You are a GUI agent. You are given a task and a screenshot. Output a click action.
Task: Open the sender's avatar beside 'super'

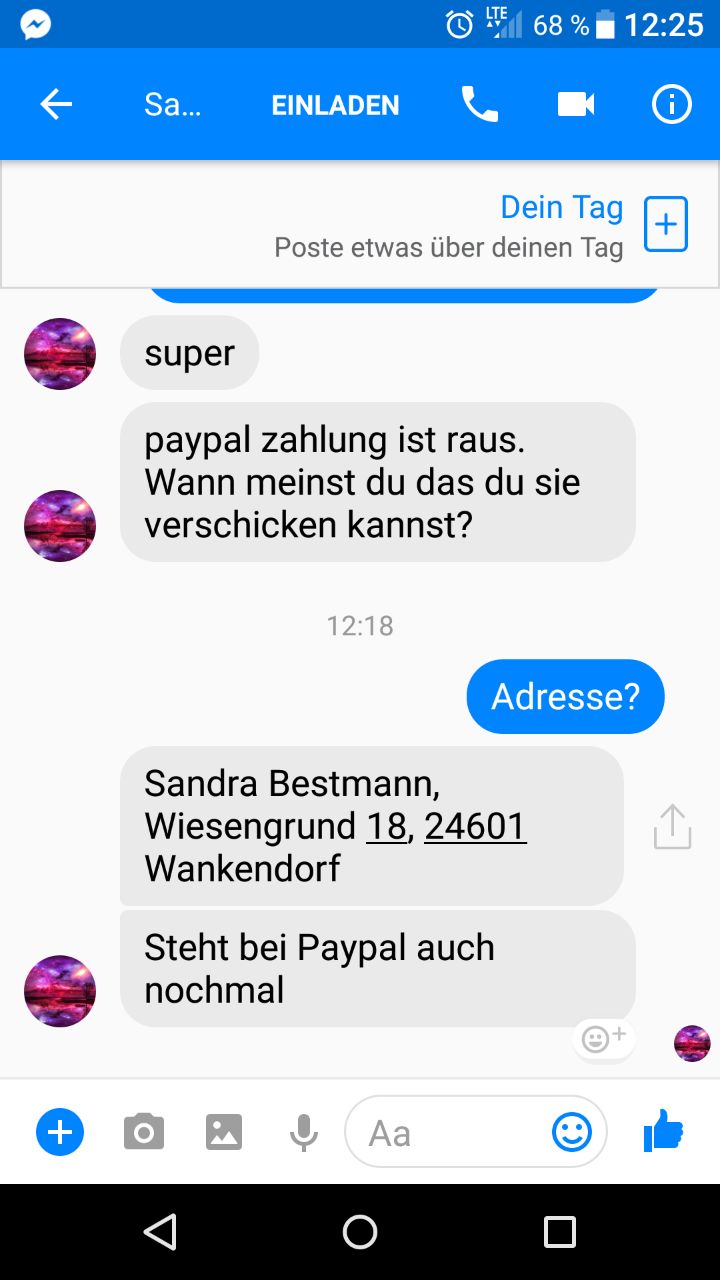pos(60,354)
